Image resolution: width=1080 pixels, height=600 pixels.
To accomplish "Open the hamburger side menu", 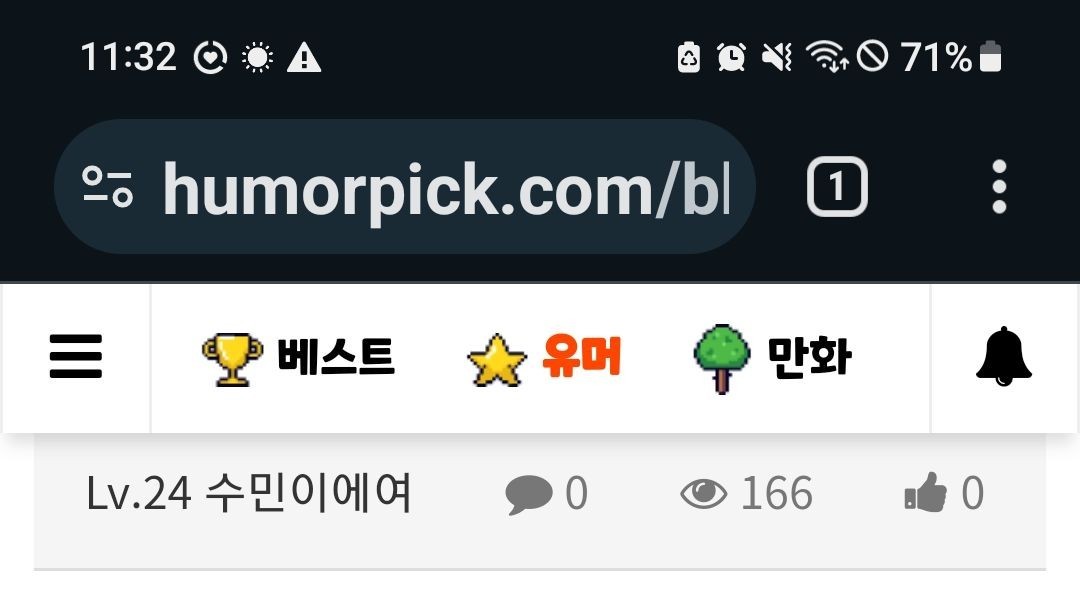I will (76, 357).
